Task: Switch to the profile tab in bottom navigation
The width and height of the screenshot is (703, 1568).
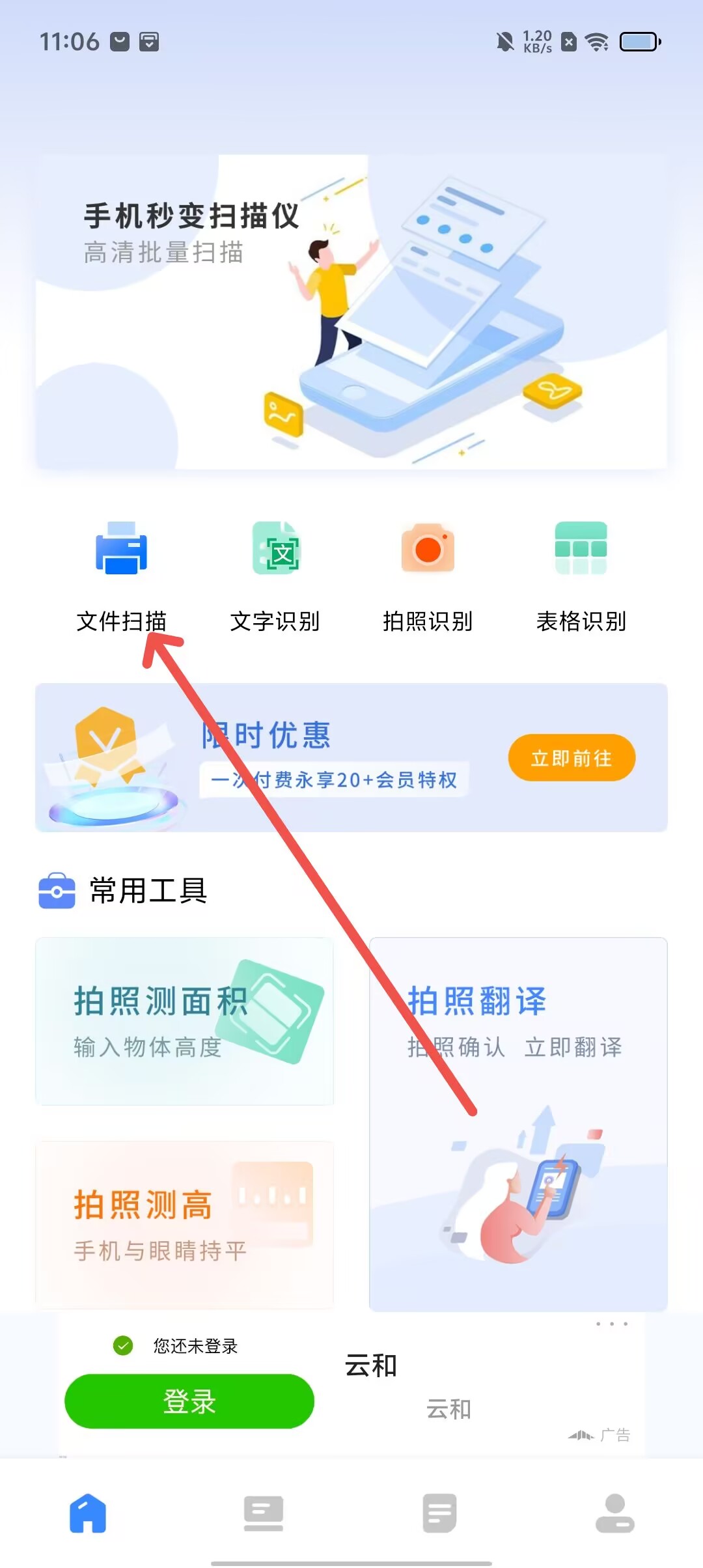Action: 615,1513
